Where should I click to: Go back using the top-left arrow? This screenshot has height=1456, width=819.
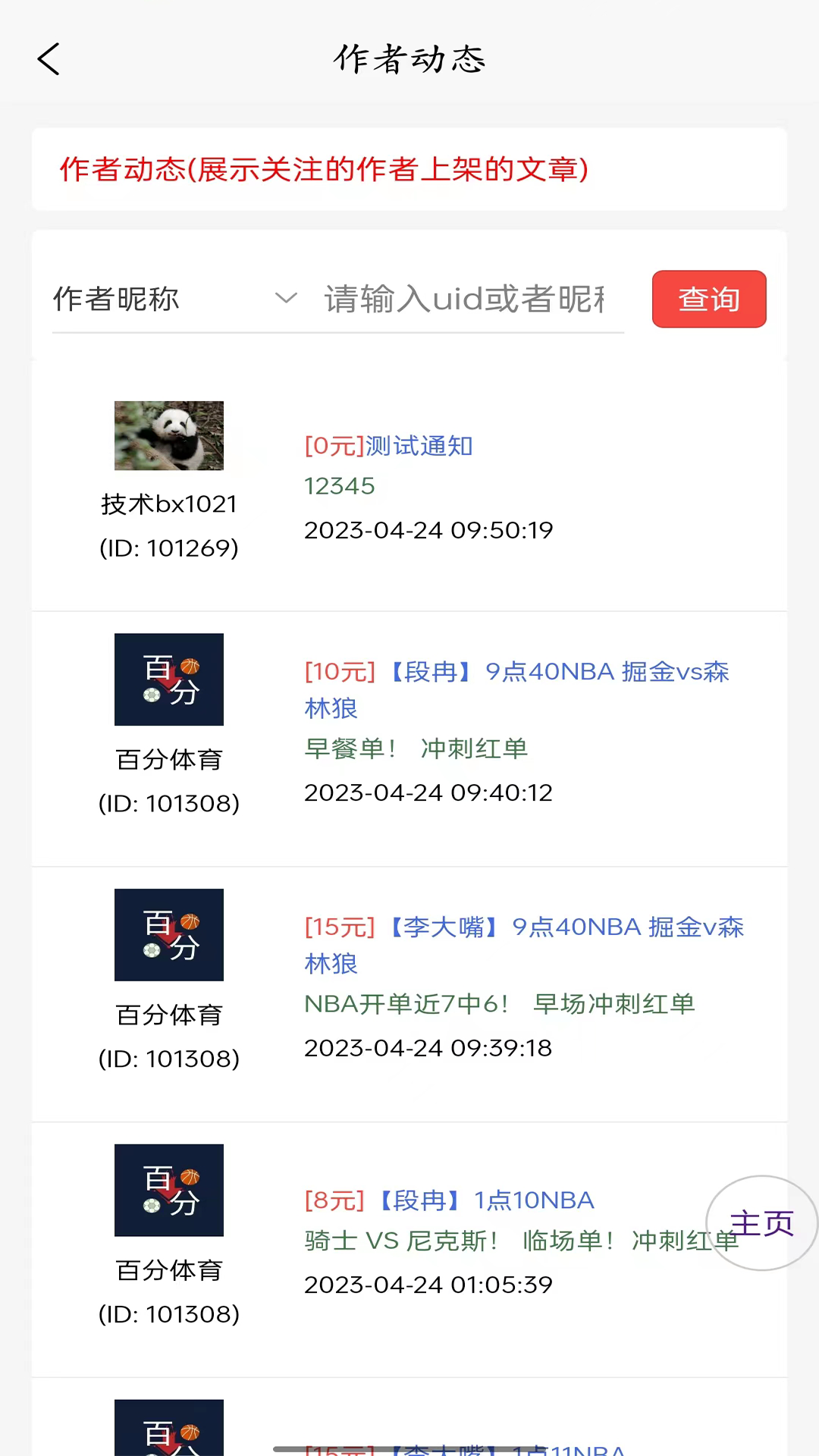click(49, 59)
